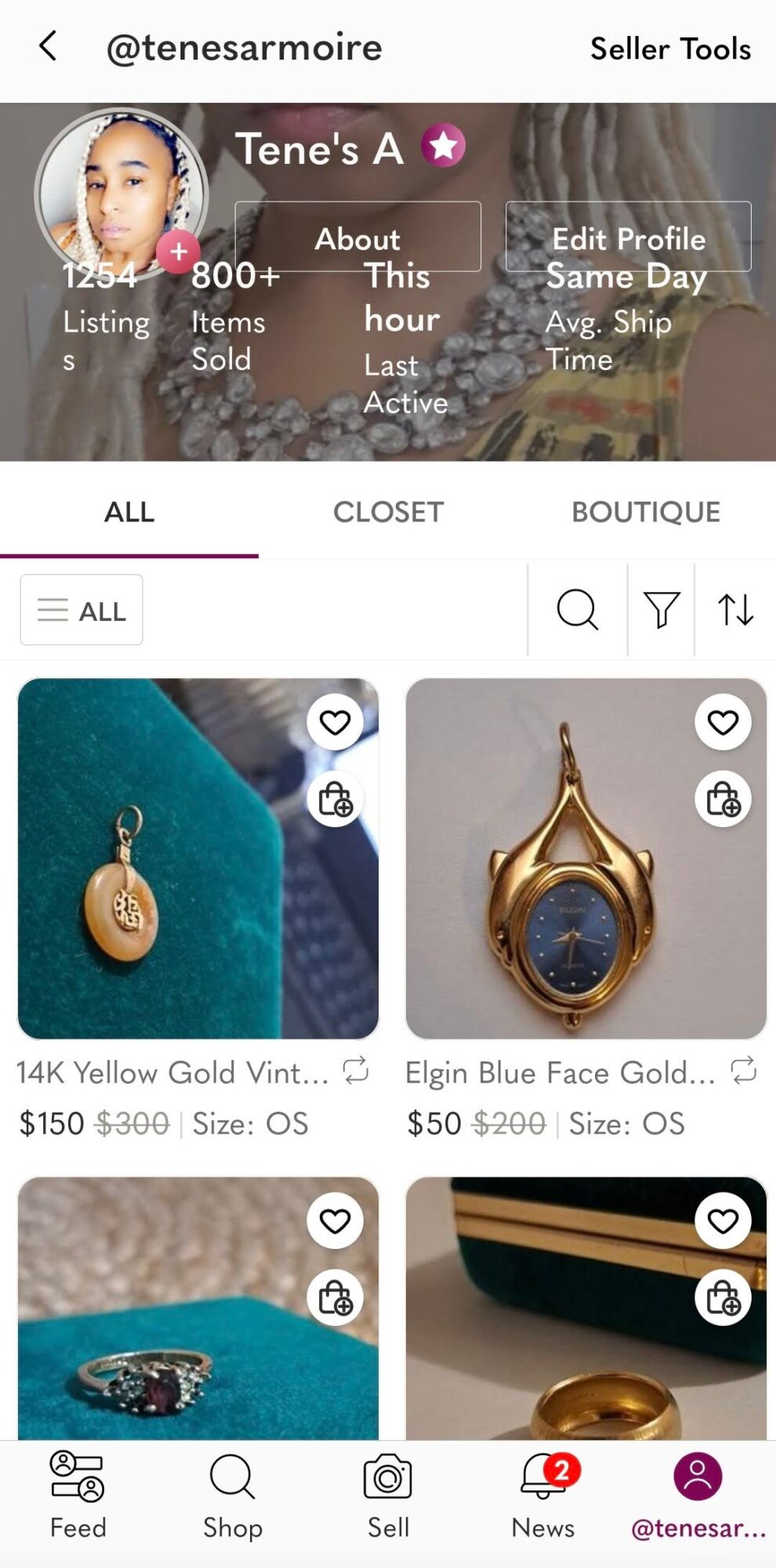Check News notifications
This screenshot has width=776, height=1568.
coord(543,1496)
